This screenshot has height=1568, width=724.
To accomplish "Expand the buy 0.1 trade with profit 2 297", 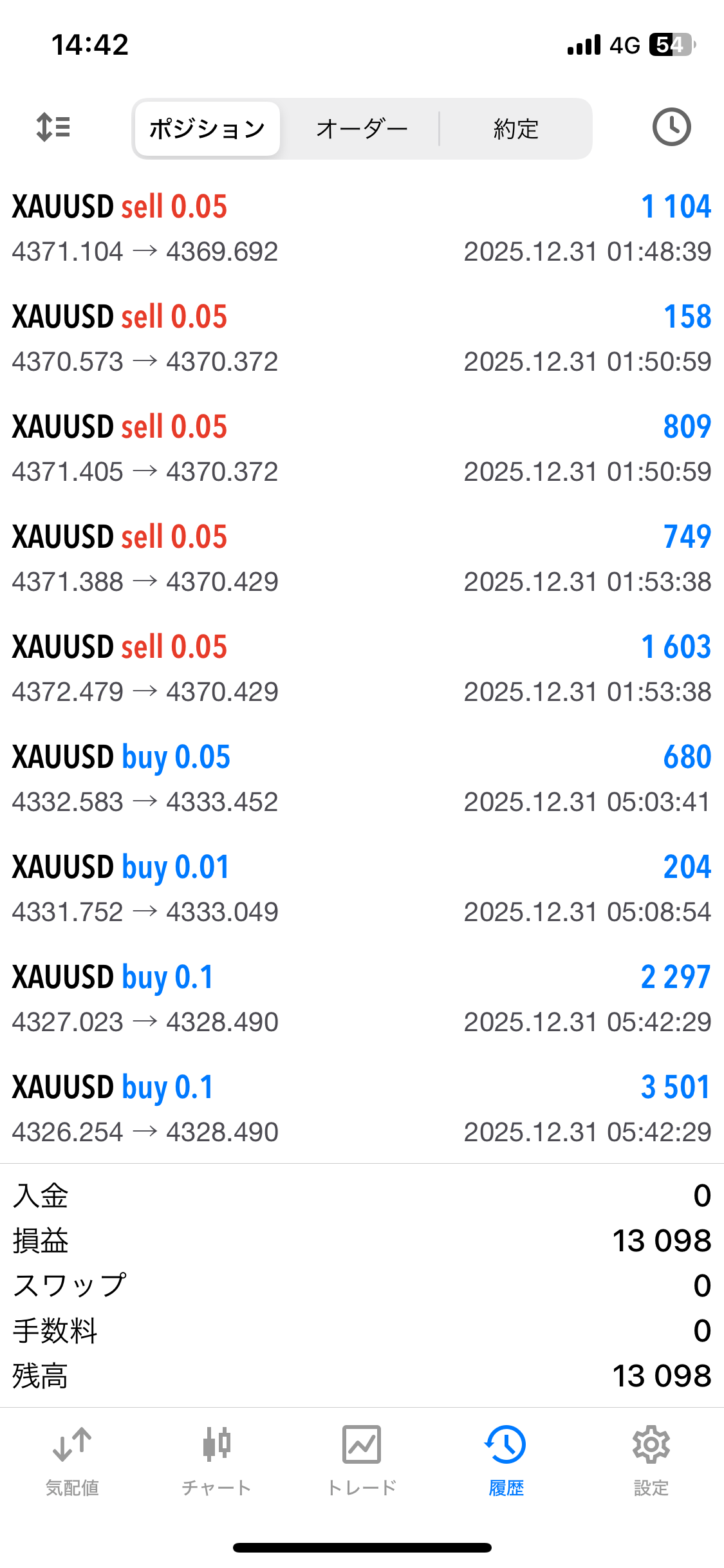I will [362, 999].
